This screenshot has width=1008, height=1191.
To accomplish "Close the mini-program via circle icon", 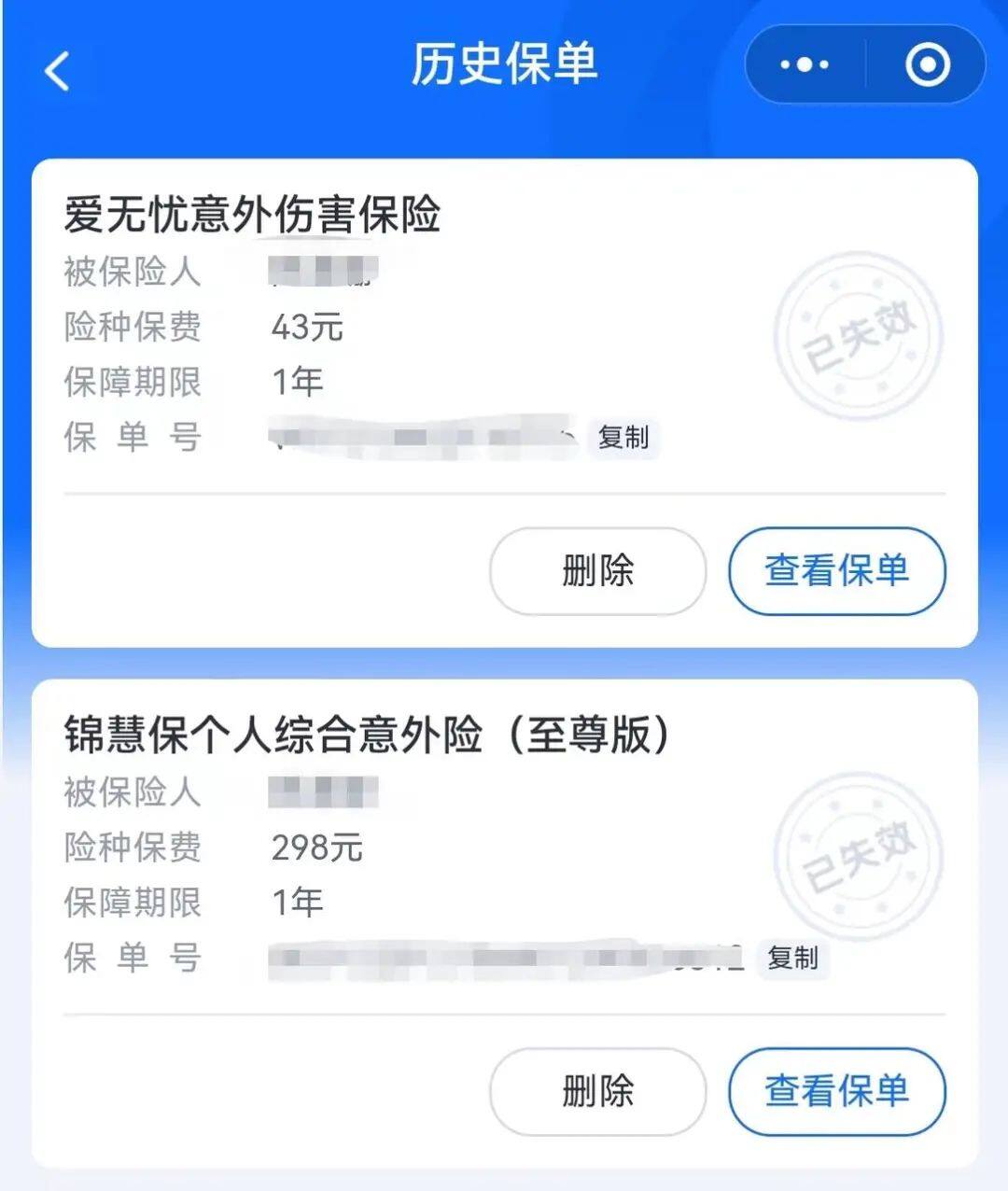I will point(927,65).
